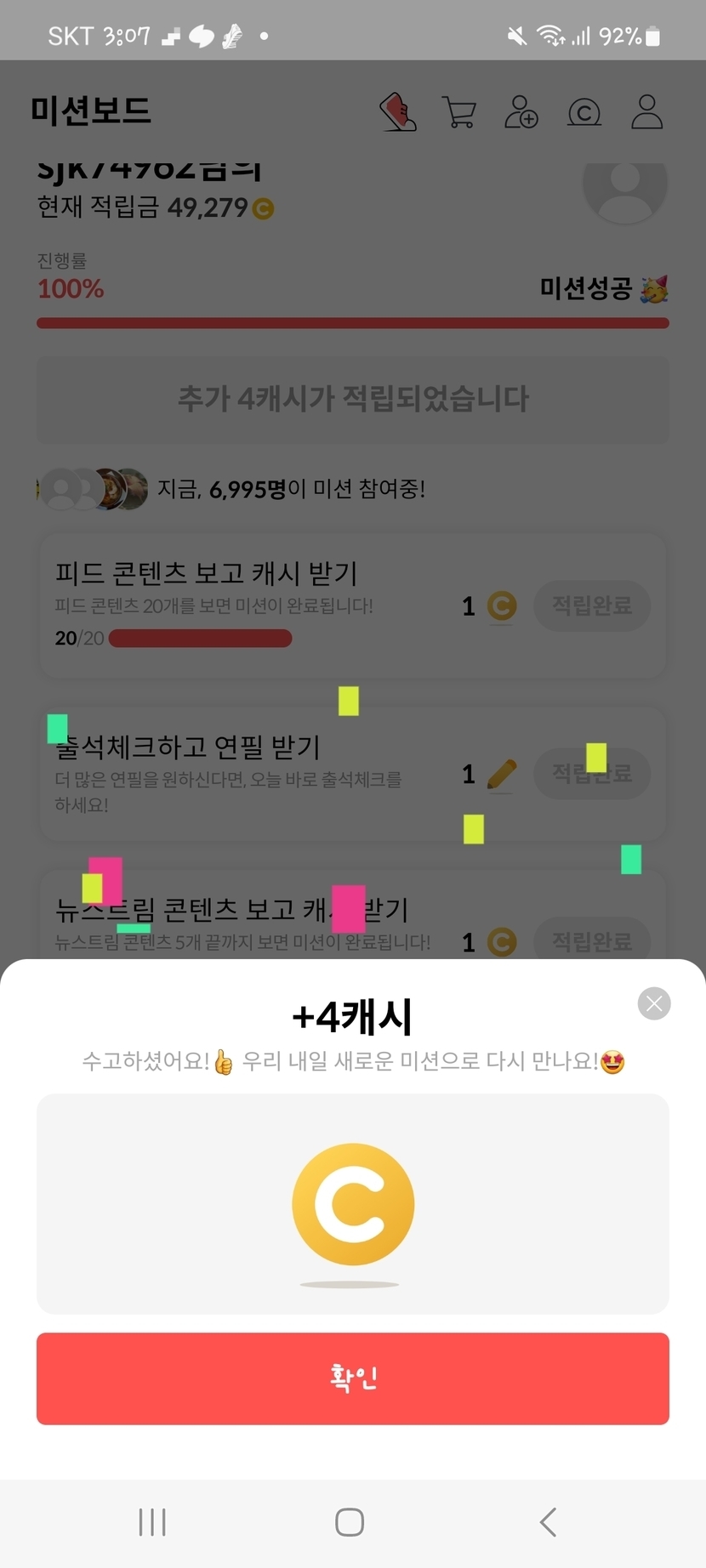Open the shopping cart icon

click(x=459, y=112)
